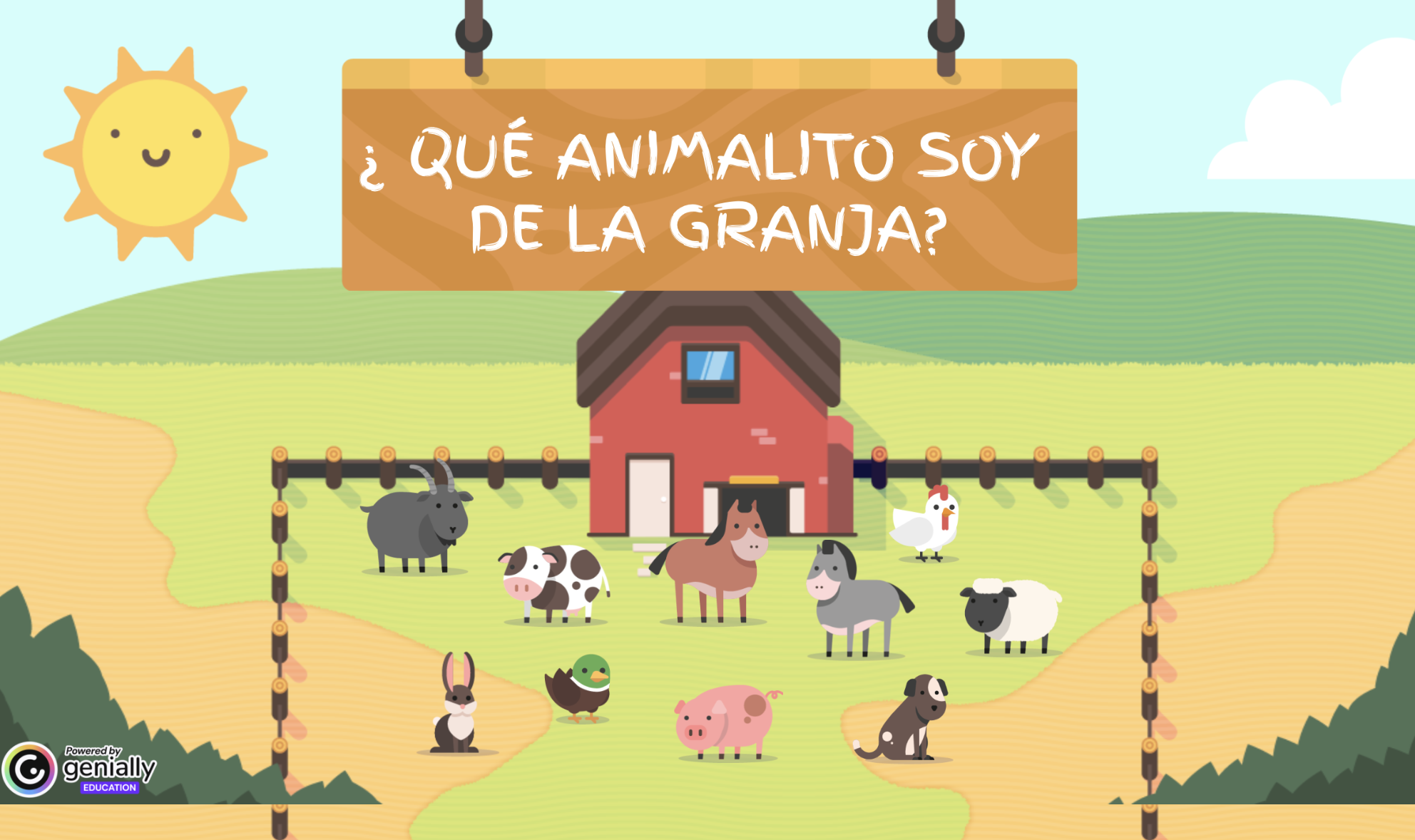The height and width of the screenshot is (840, 1415).
Task: Choose the green-headed duck
Action: pos(580,688)
